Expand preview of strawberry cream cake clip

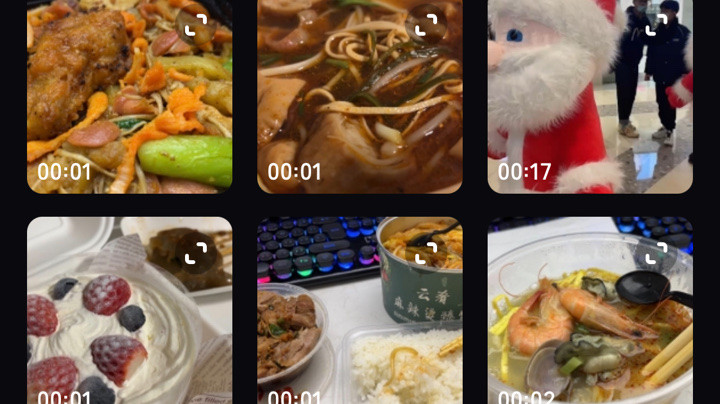(197, 253)
